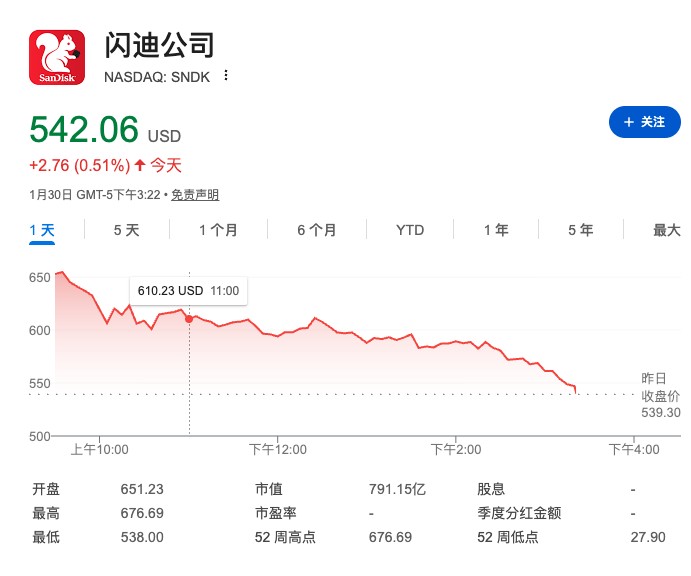View the 1 年 chart range
This screenshot has width=691, height=576.
496,230
